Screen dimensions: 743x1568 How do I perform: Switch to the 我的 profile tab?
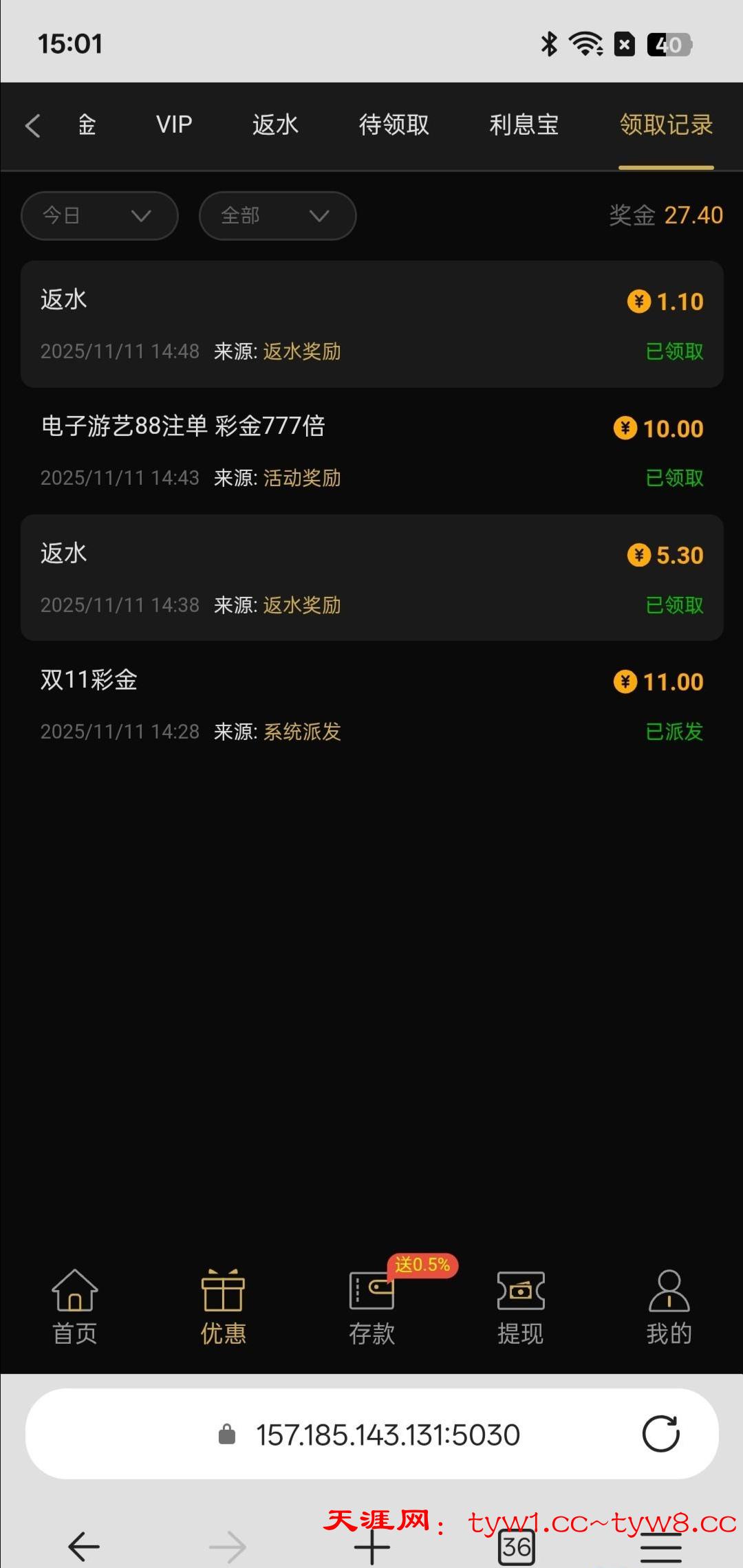(x=669, y=1307)
